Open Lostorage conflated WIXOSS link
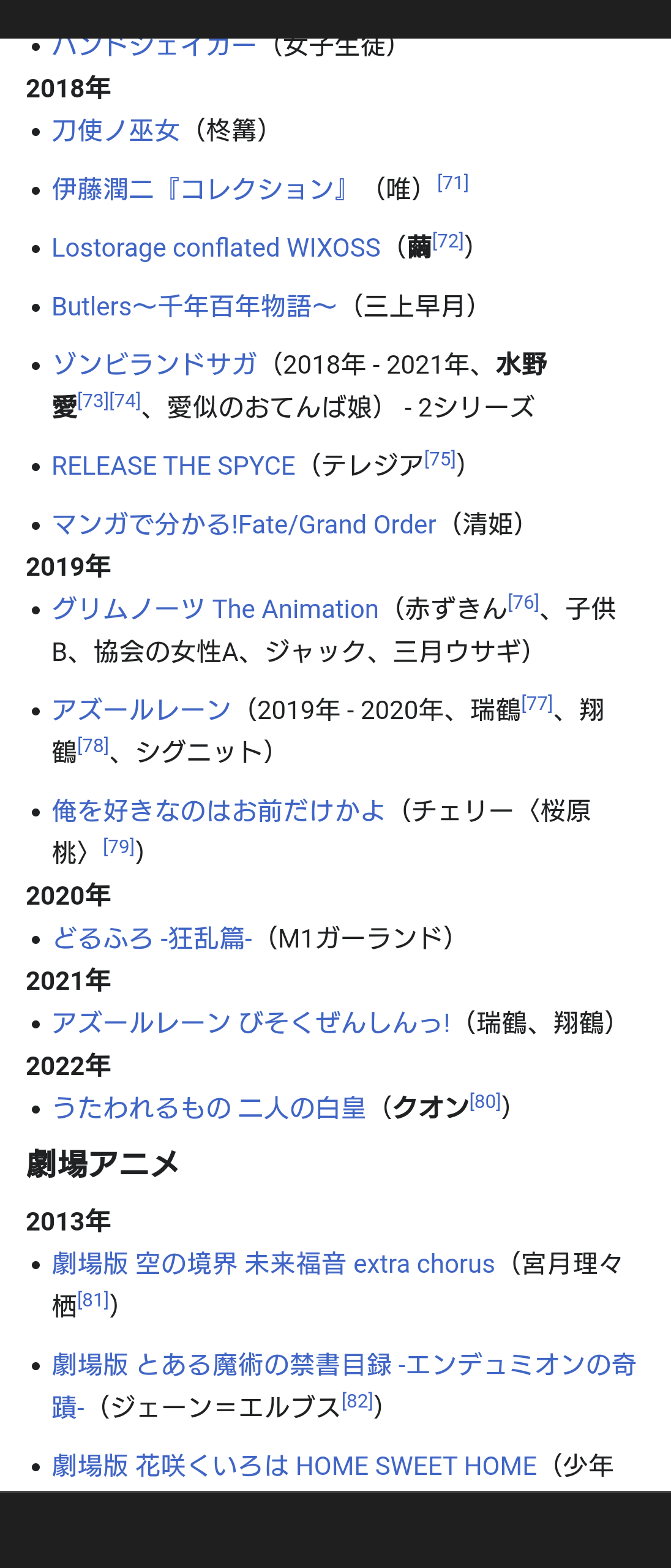Image resolution: width=671 pixels, height=1568 pixels. coord(216,247)
